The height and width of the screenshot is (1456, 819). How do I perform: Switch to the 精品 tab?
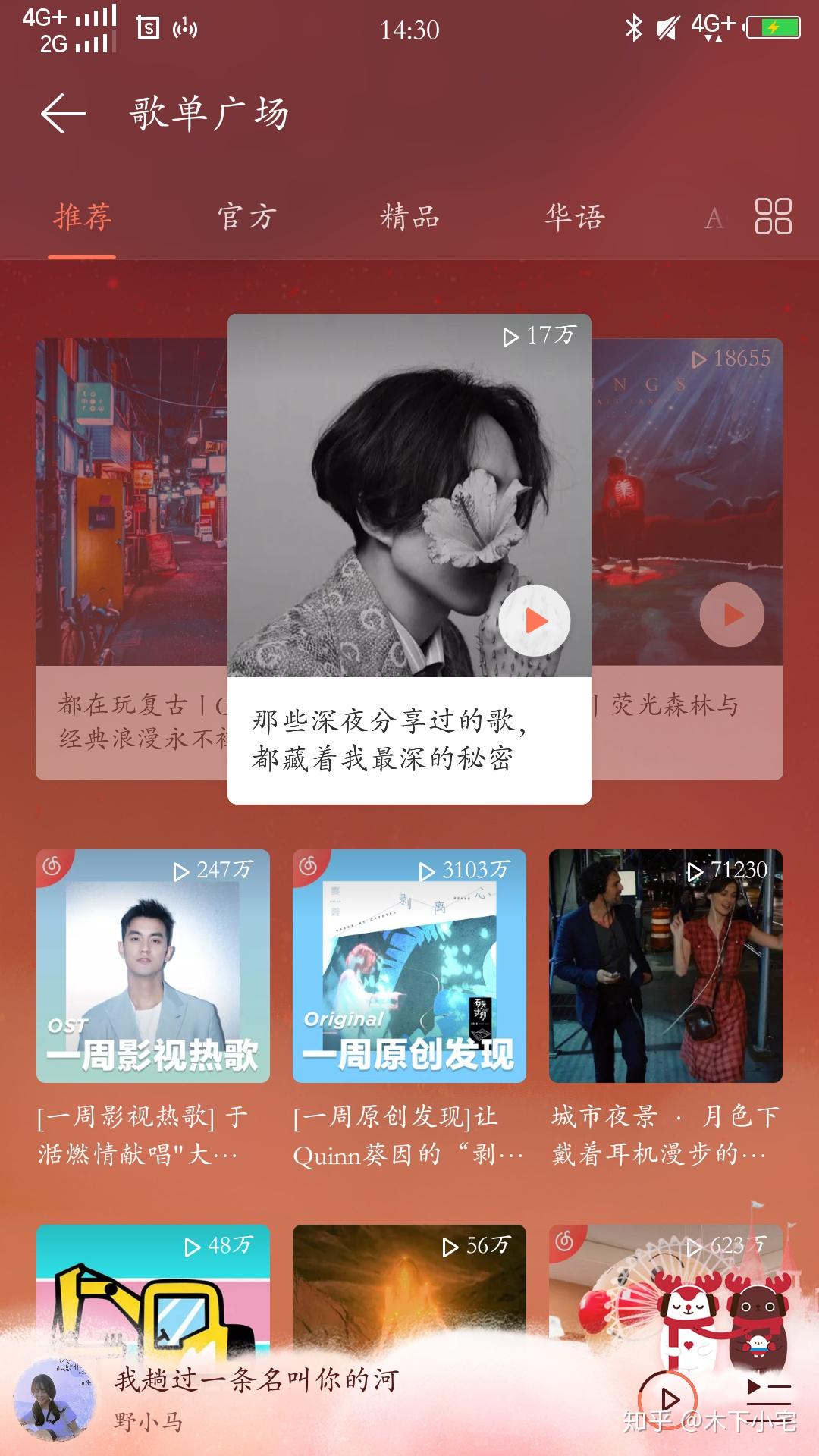click(x=410, y=218)
